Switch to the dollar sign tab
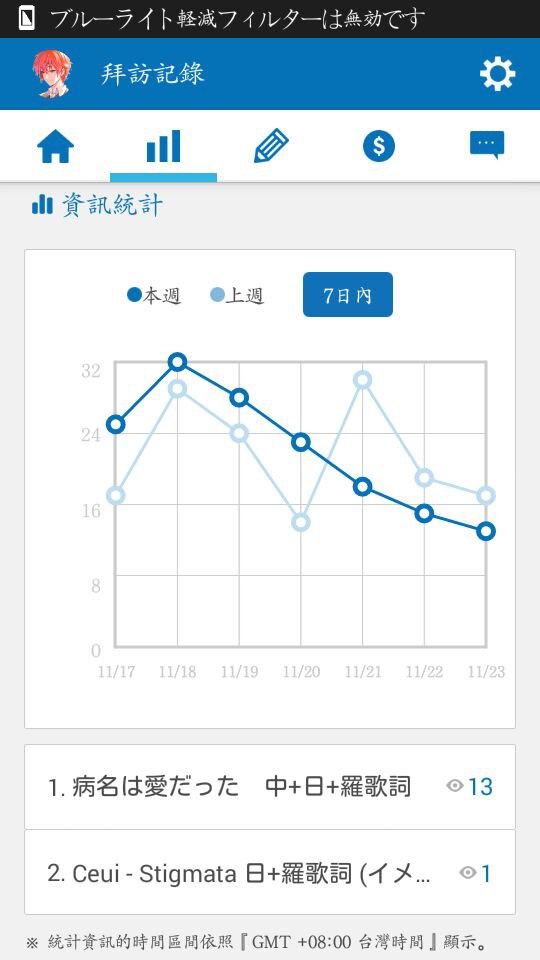The image size is (540, 960). pos(378,146)
